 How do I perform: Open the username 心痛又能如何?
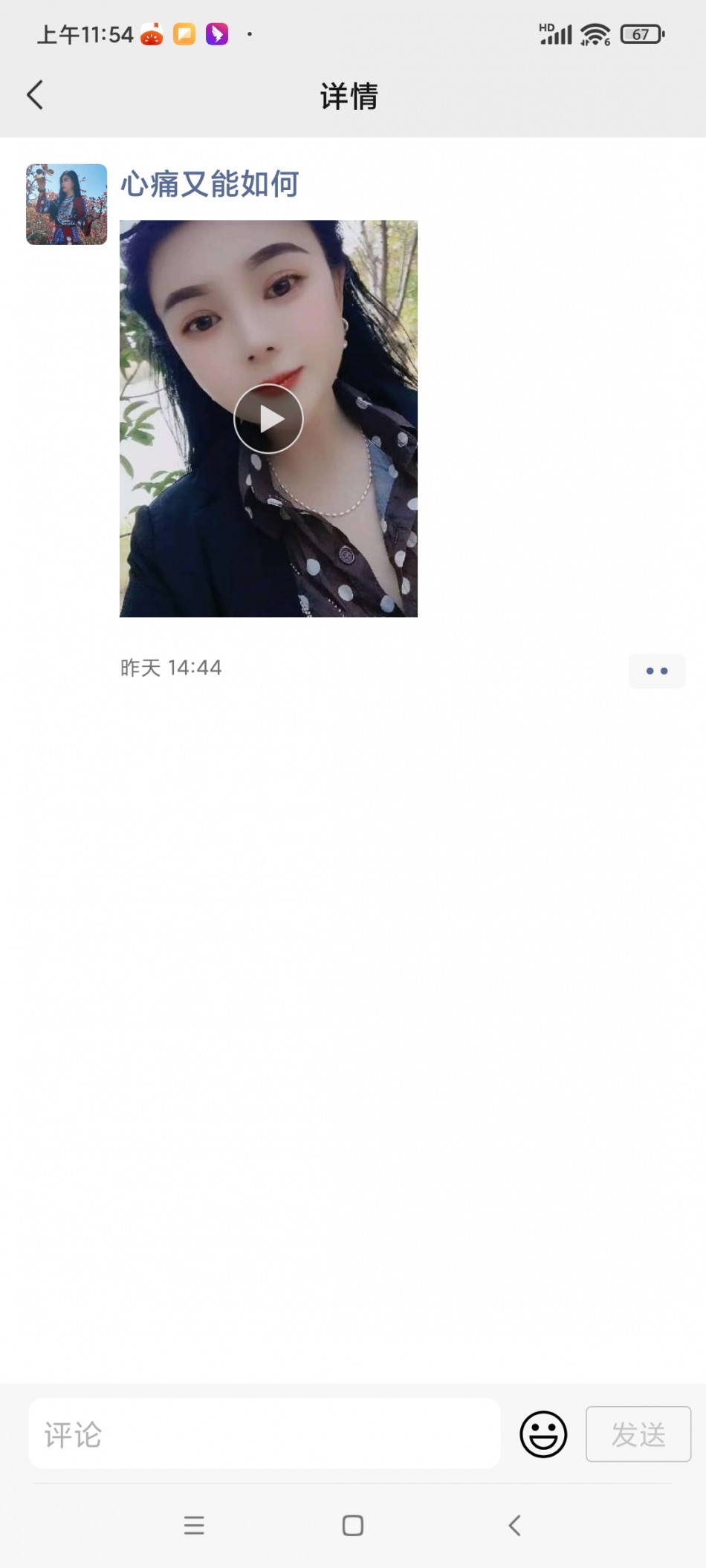point(210,183)
